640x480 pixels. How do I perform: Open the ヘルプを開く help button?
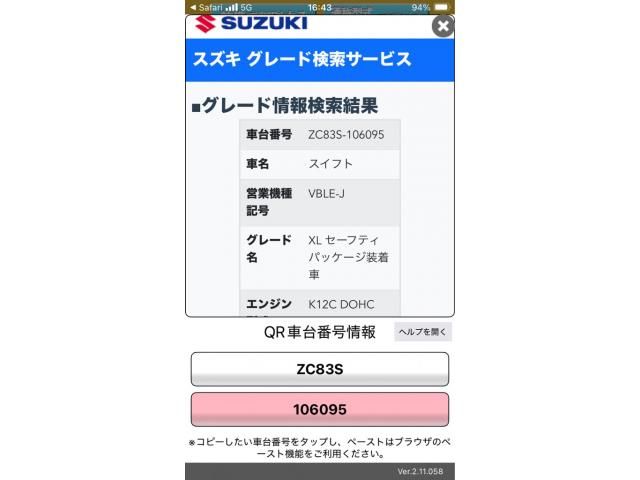pyautogui.click(x=423, y=332)
